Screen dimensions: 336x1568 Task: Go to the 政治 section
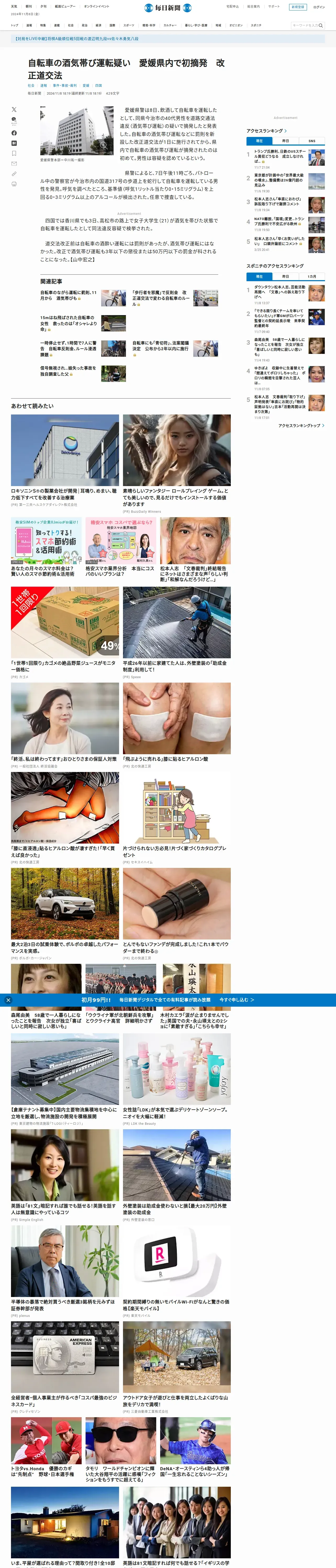tap(85, 26)
